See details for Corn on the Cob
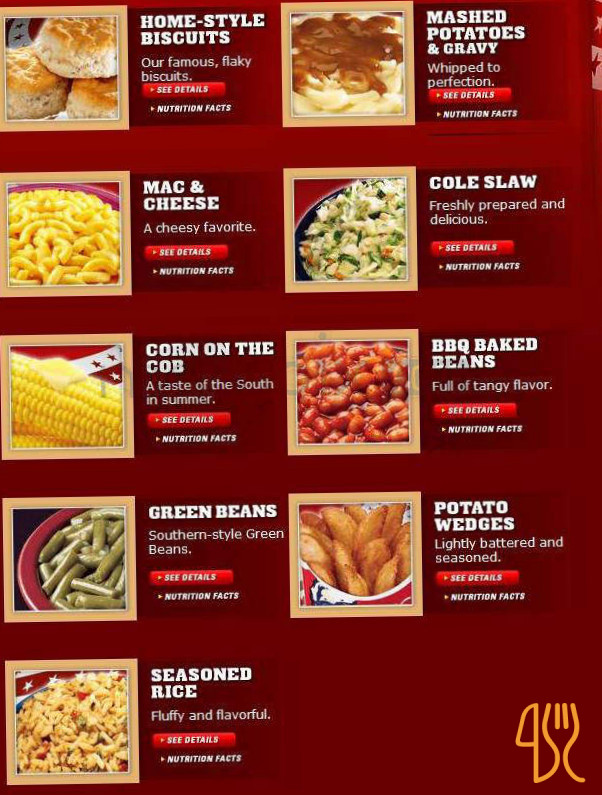The image size is (602, 795). pyautogui.click(x=189, y=420)
